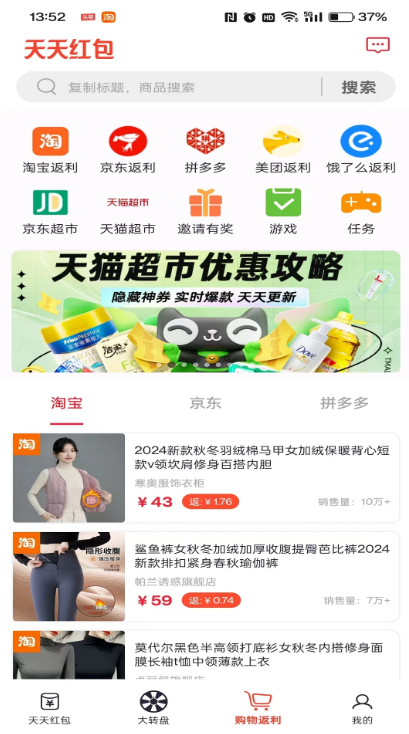This screenshot has height=734, width=409.
Task: Open the 天猫超市优惠攻略 banner
Action: 206,312
